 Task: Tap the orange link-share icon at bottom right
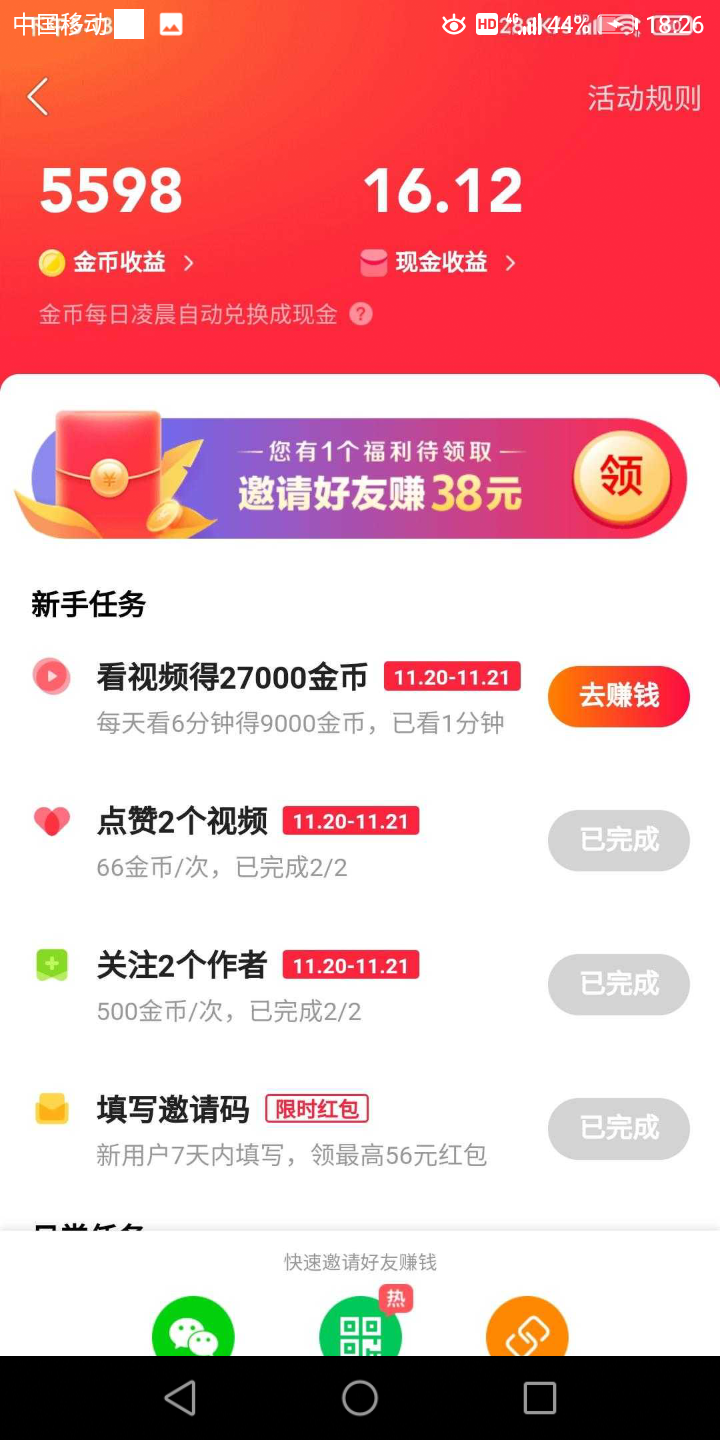(x=527, y=1330)
